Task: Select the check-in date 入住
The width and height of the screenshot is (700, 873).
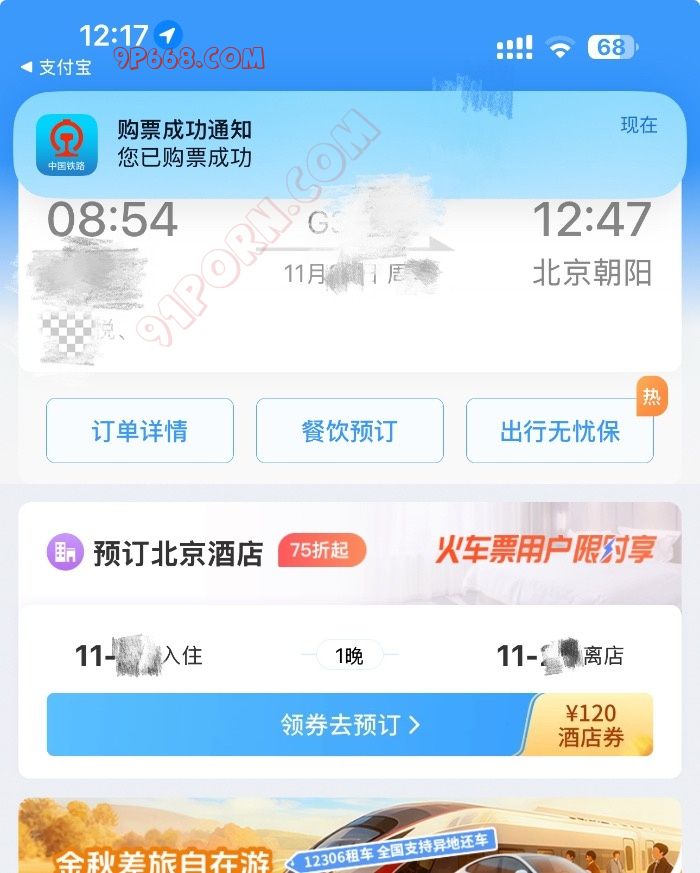Action: 140,656
